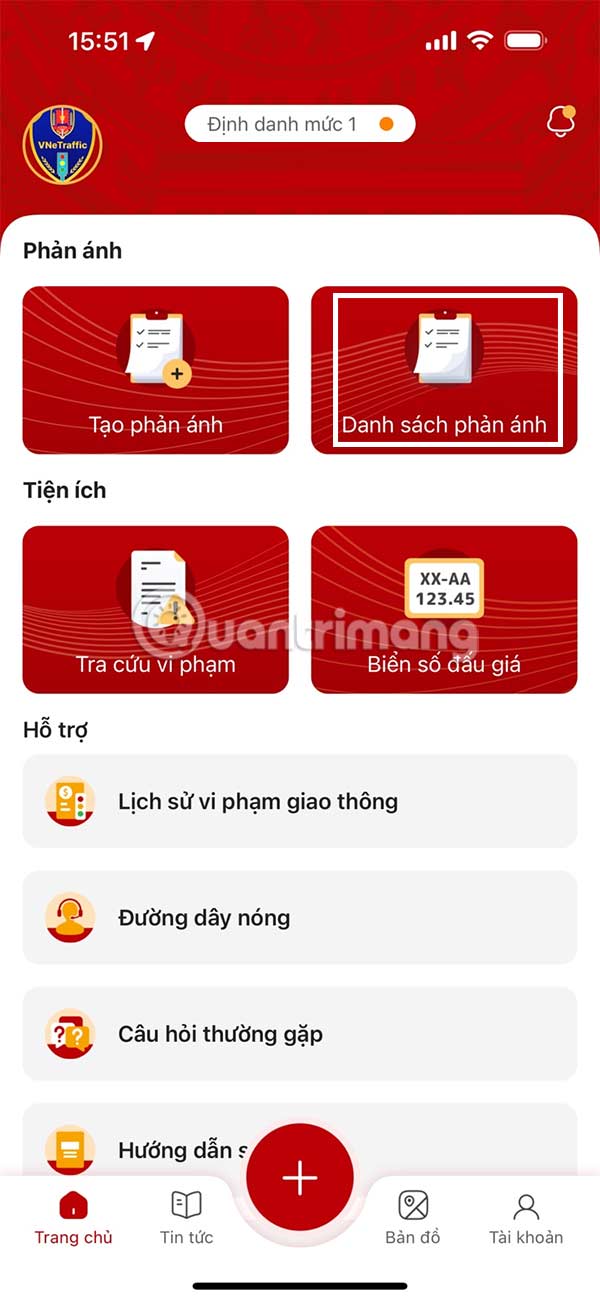The image size is (600, 1301).
Task: Open Đường dây nóng hotline row
Action: tap(300, 917)
